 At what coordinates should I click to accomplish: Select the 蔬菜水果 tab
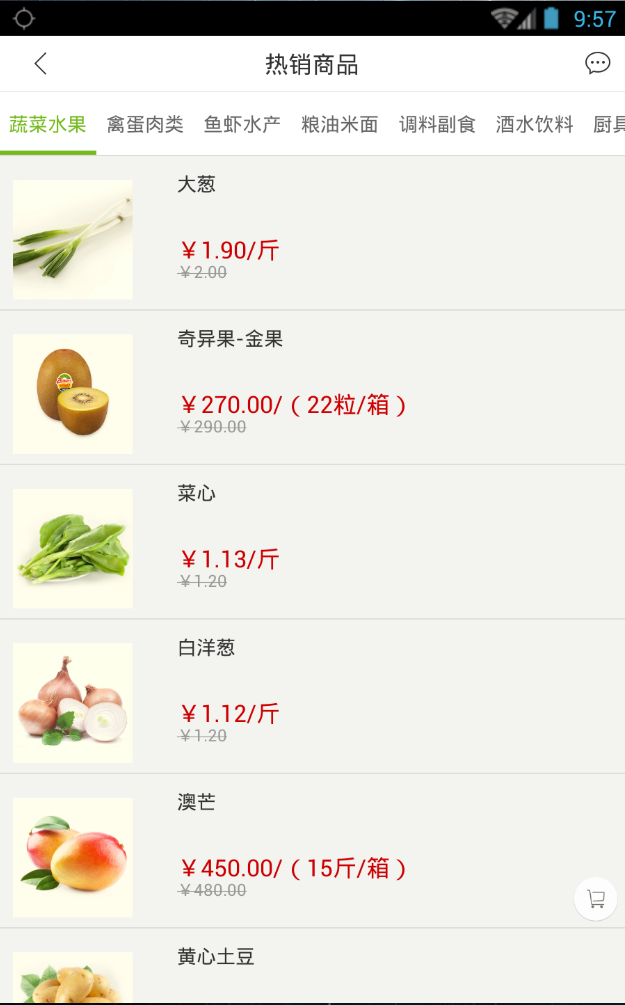tap(48, 125)
